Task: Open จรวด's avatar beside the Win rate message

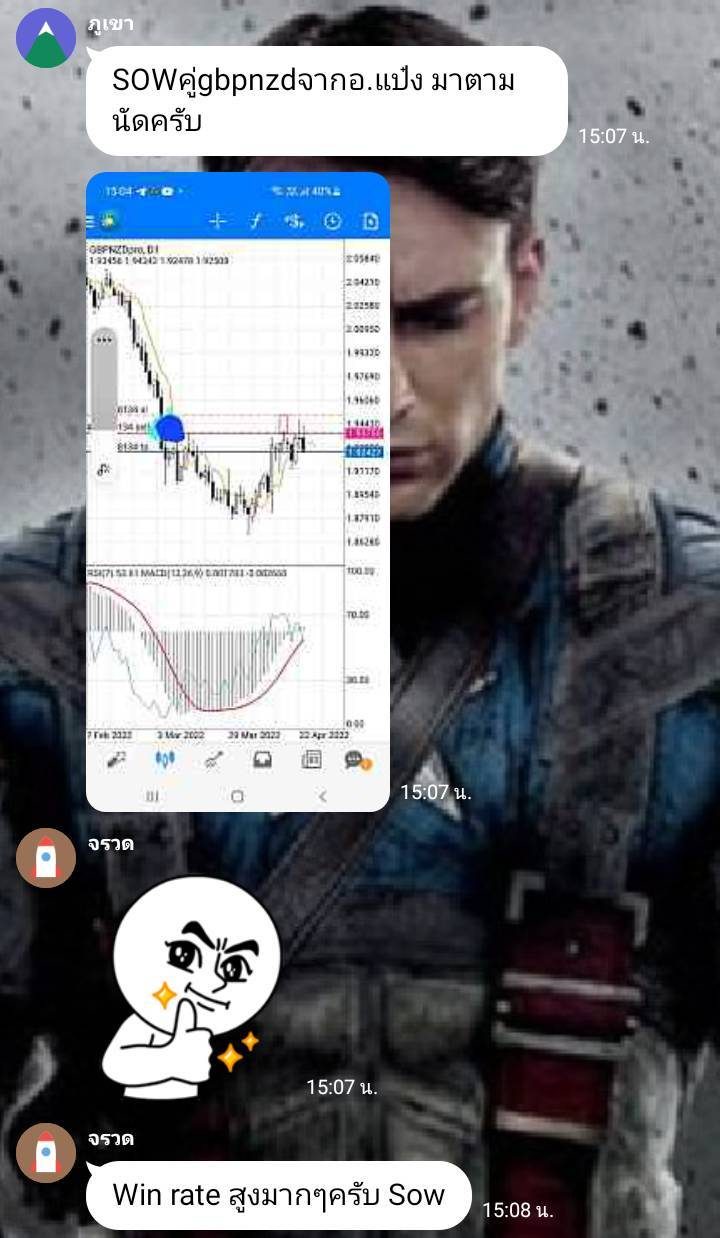Action: [x=46, y=1153]
